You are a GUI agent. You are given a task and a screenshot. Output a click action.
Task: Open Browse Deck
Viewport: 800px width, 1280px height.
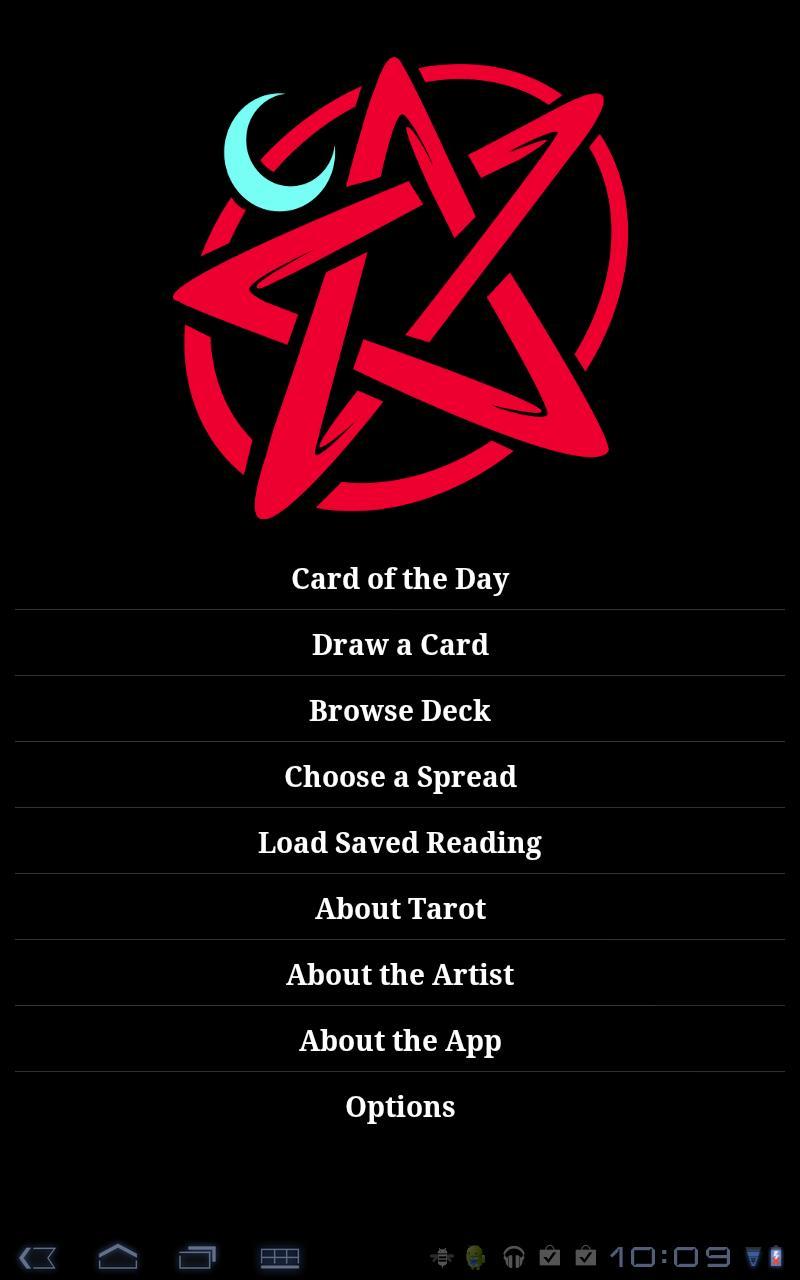[400, 710]
